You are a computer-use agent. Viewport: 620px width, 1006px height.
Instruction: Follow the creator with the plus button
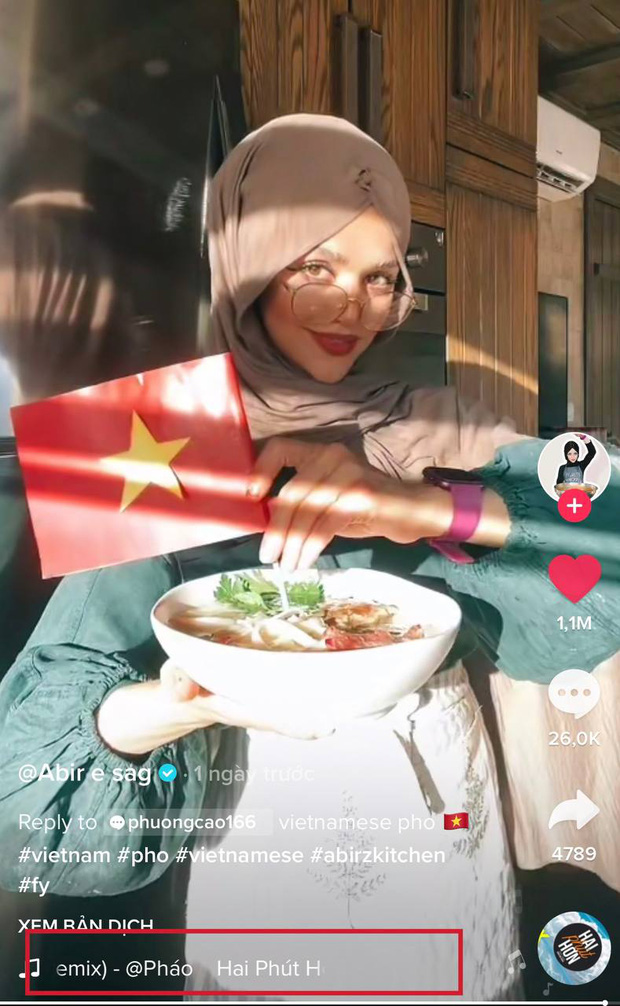click(x=574, y=507)
